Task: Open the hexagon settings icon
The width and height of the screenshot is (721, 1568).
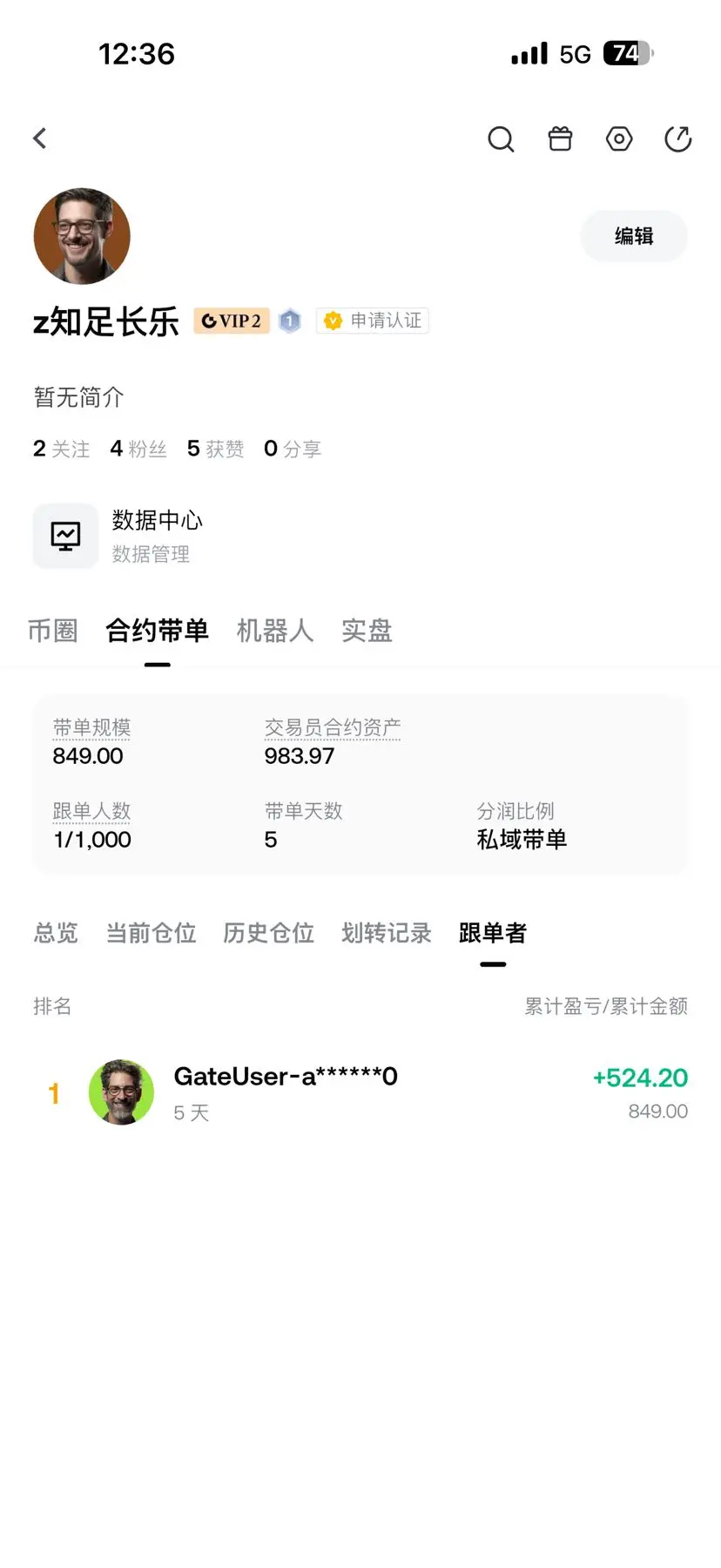Action: [619, 139]
